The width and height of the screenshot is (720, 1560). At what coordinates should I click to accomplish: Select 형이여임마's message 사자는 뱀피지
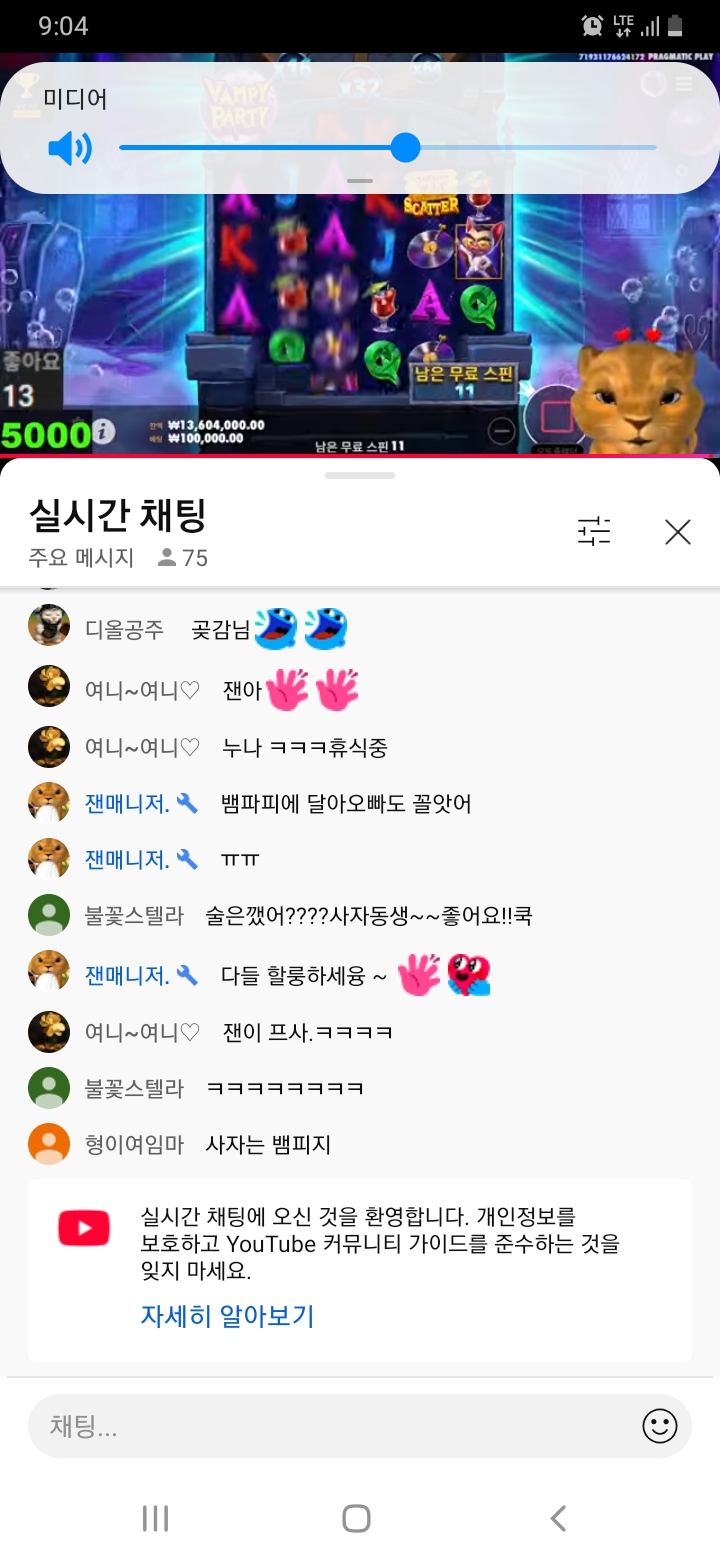click(x=268, y=1144)
